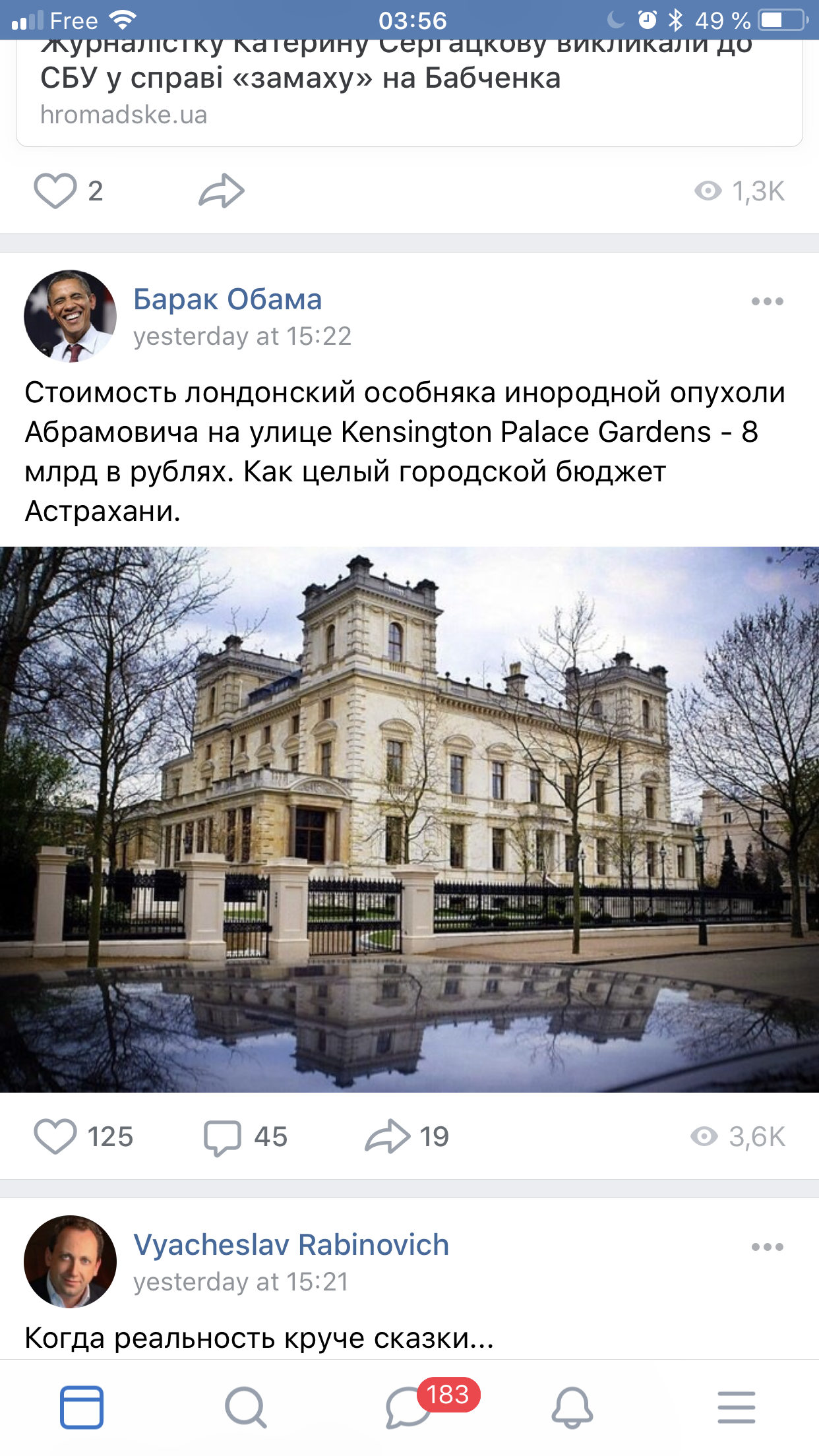View the mansion photo in full screen
Screen dimensions: 819x1456
409,819
